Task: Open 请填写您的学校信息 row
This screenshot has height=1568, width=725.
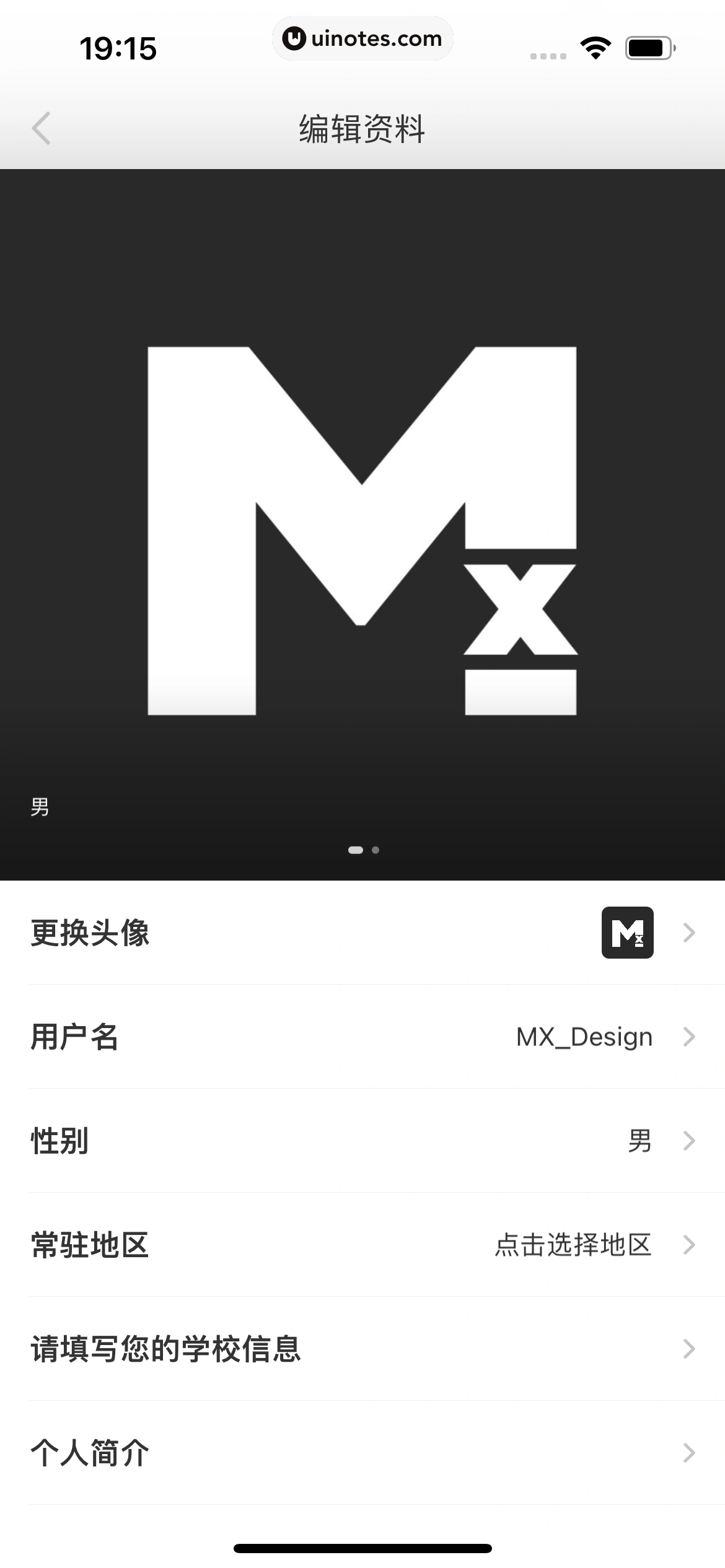Action: pyautogui.click(x=362, y=1349)
